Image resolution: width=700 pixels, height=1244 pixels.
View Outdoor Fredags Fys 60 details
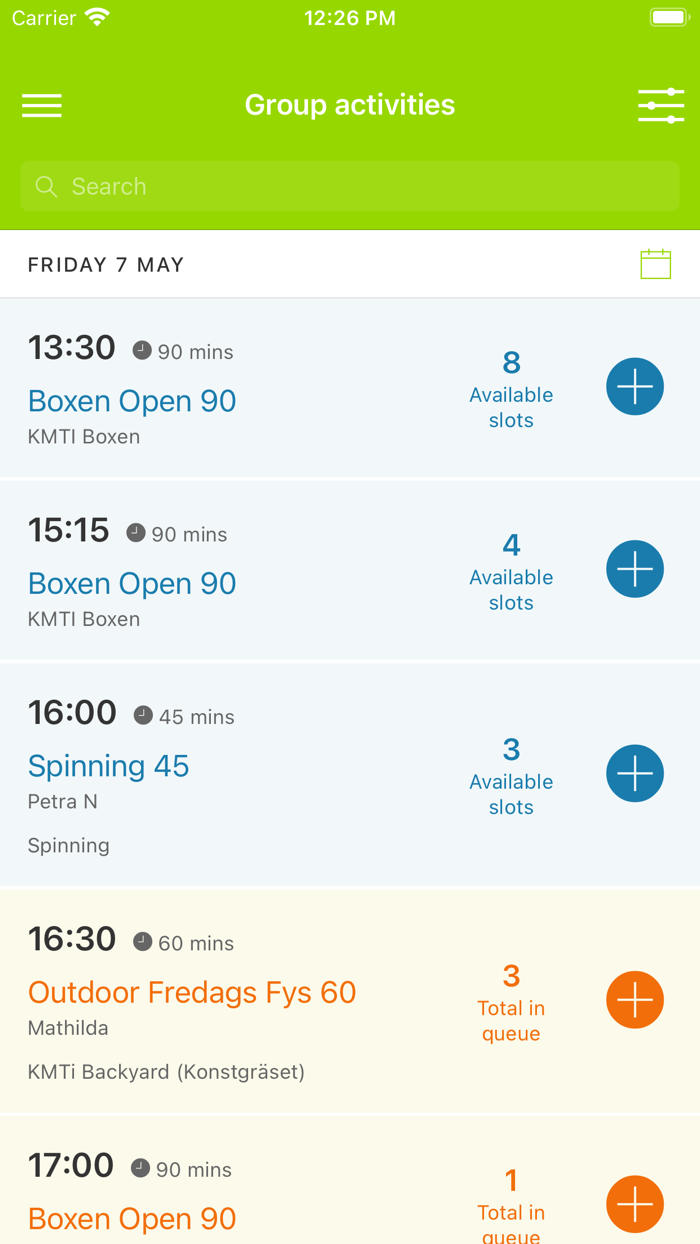tap(192, 992)
